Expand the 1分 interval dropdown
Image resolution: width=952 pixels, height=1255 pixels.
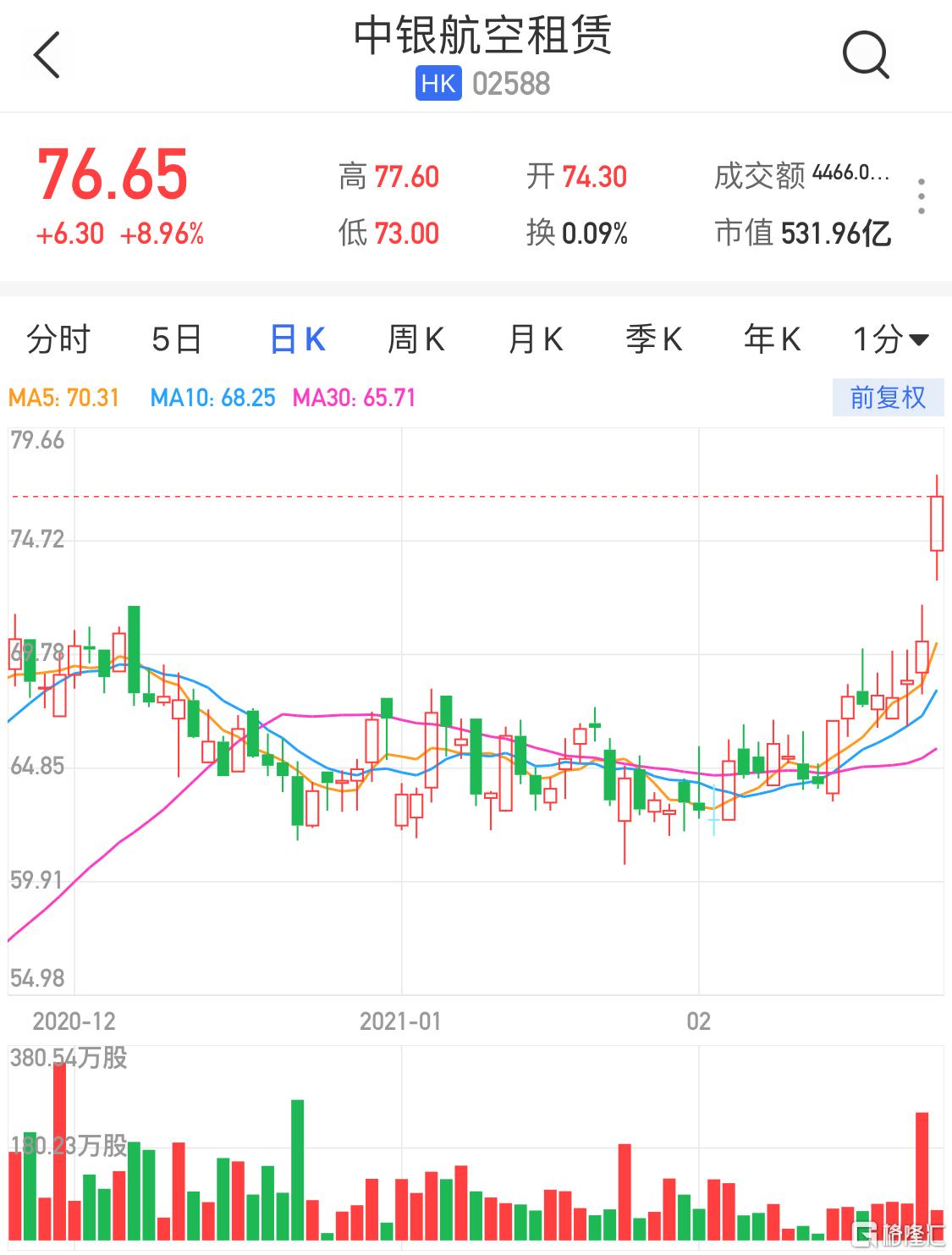coord(890,340)
